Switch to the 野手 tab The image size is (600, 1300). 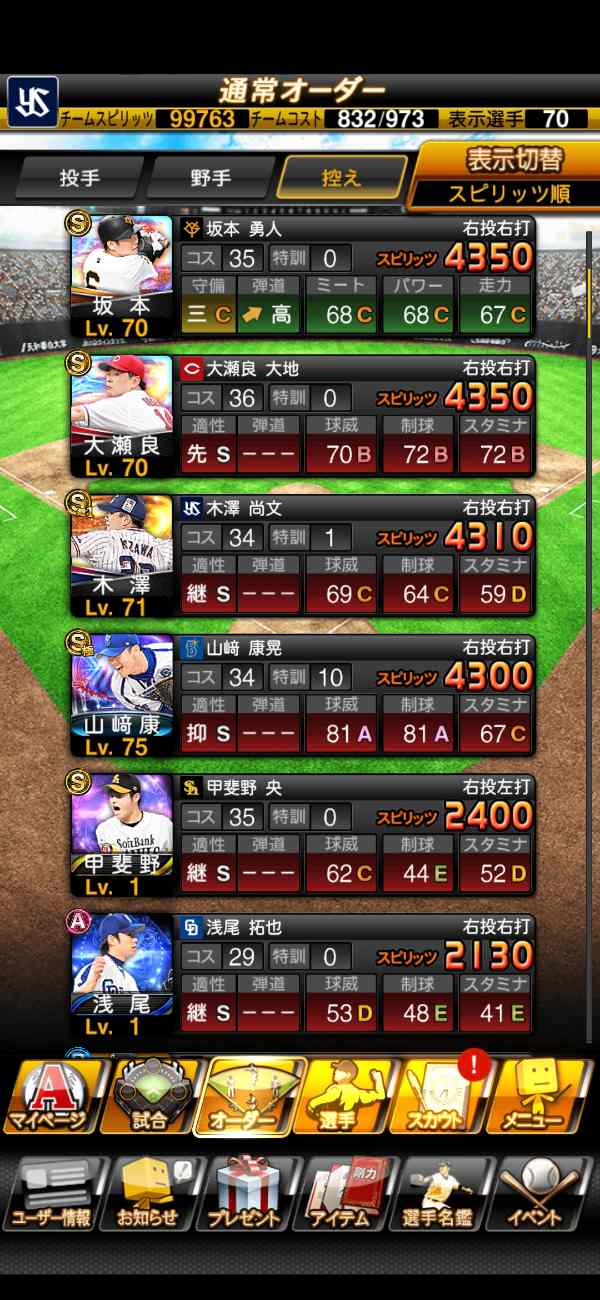coord(210,179)
